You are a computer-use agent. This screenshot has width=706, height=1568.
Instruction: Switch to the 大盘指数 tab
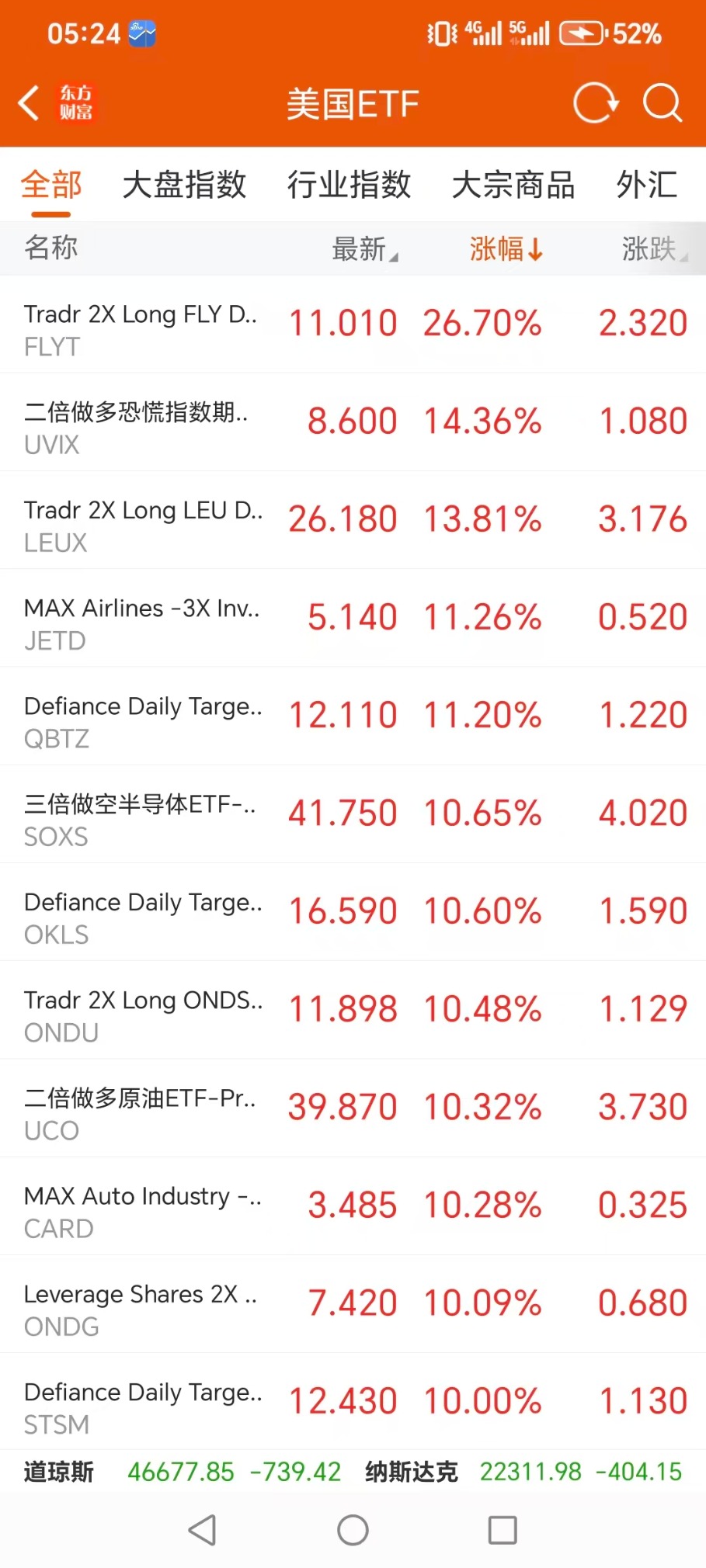coord(184,186)
